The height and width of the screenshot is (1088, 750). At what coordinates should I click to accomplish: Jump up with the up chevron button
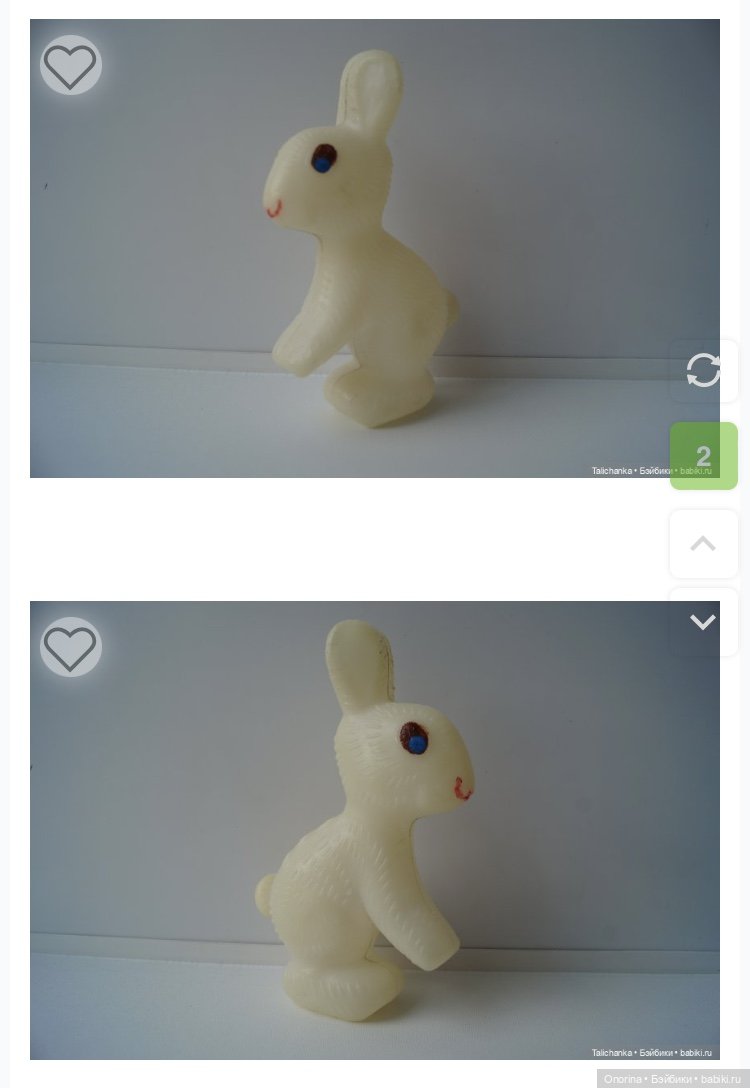coord(703,543)
